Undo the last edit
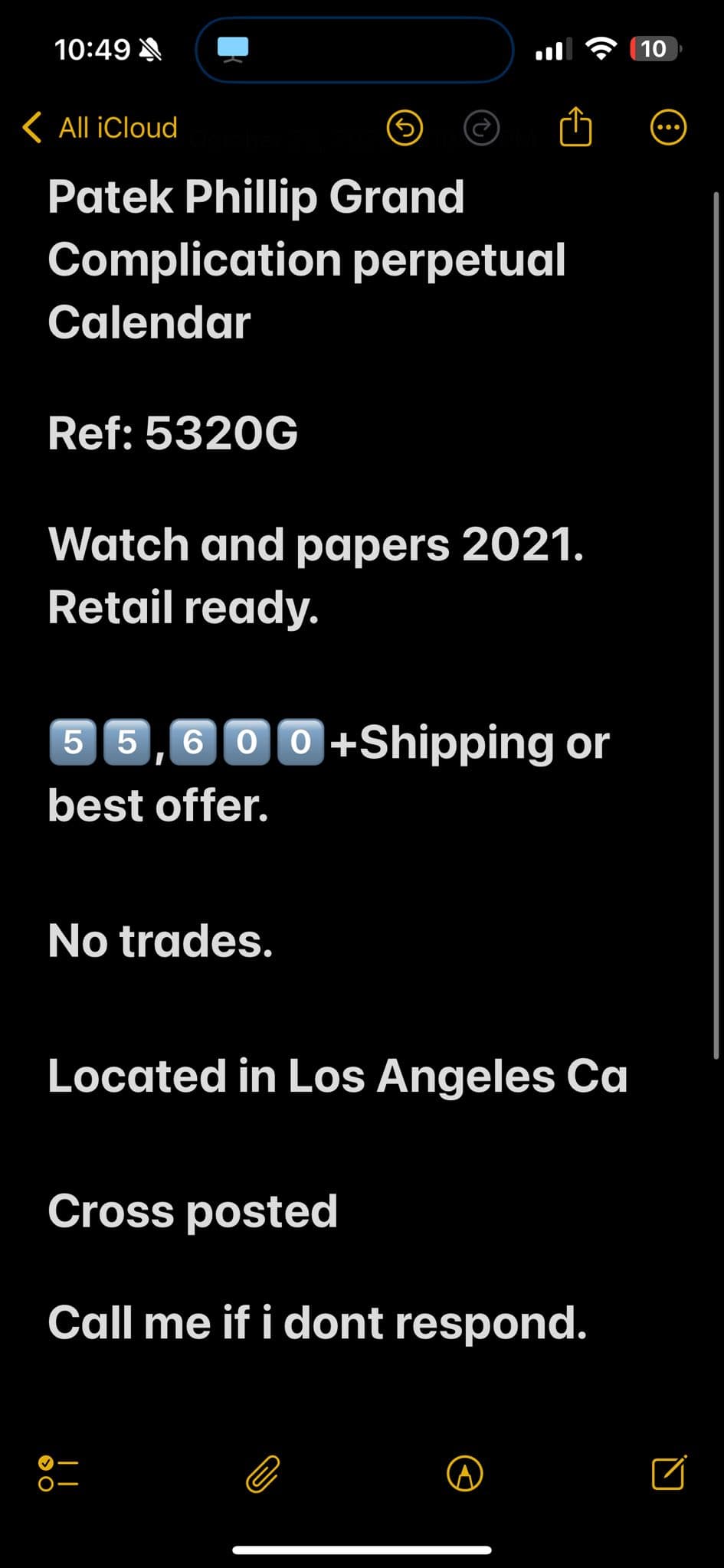 tap(405, 128)
